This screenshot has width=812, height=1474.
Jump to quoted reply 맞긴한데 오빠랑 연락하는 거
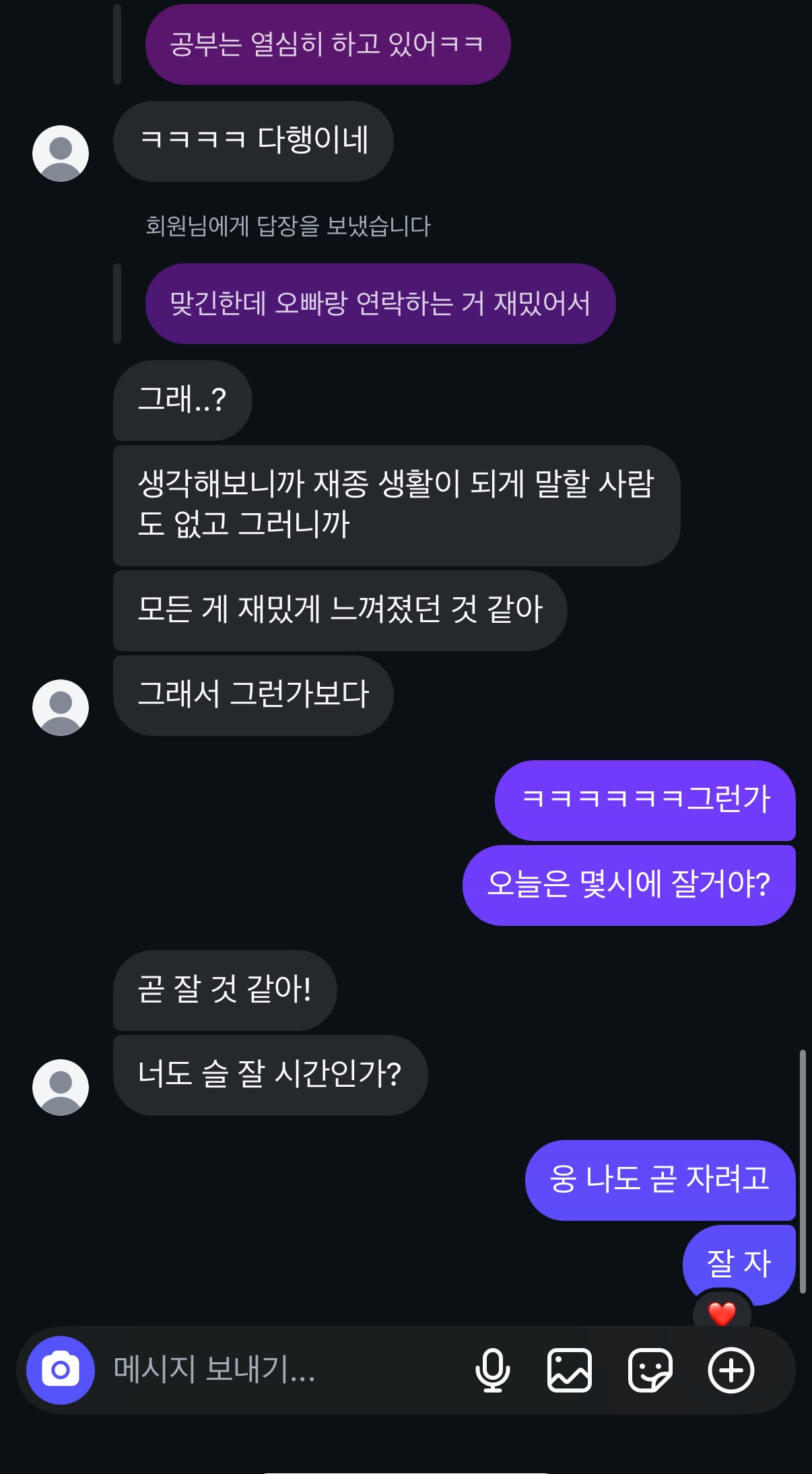[380, 304]
